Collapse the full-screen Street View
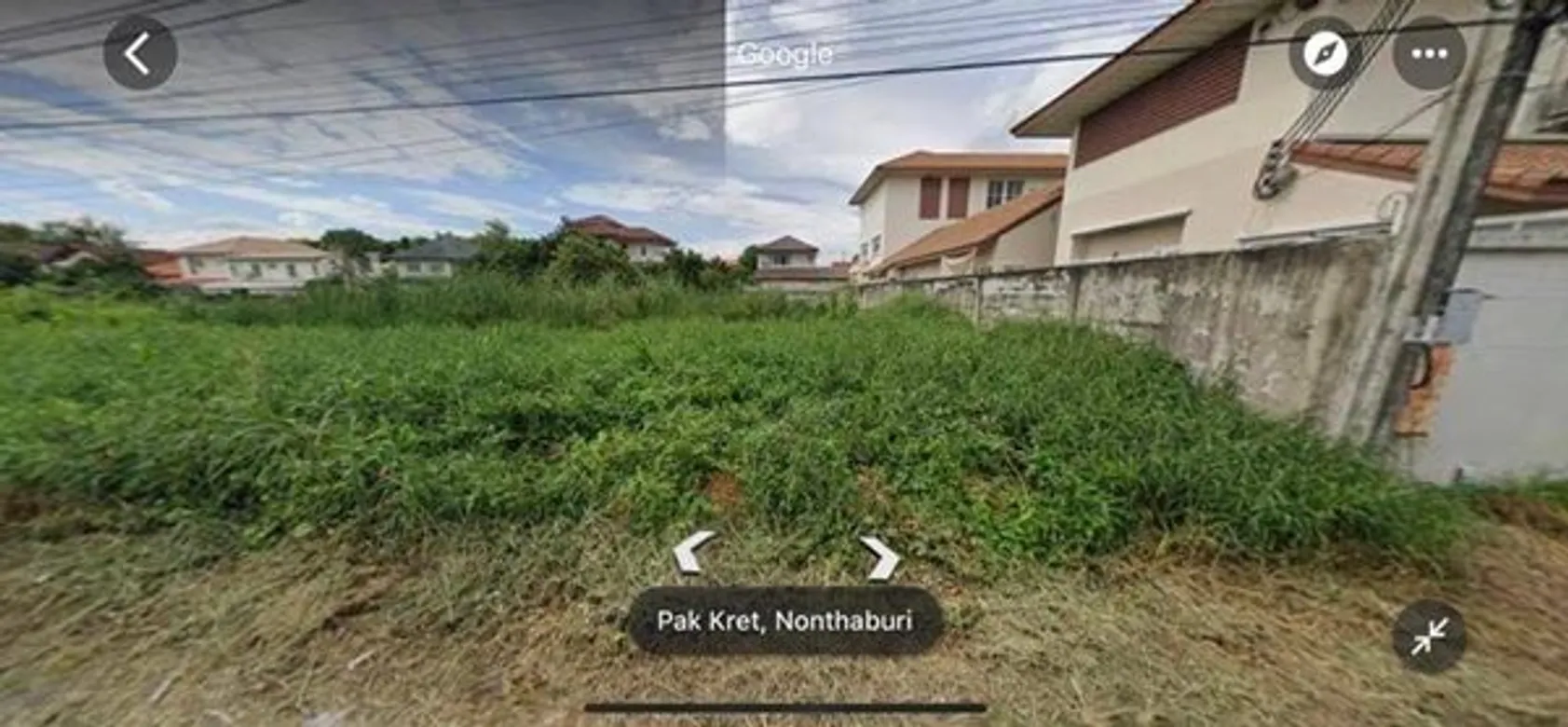 (x=1428, y=637)
